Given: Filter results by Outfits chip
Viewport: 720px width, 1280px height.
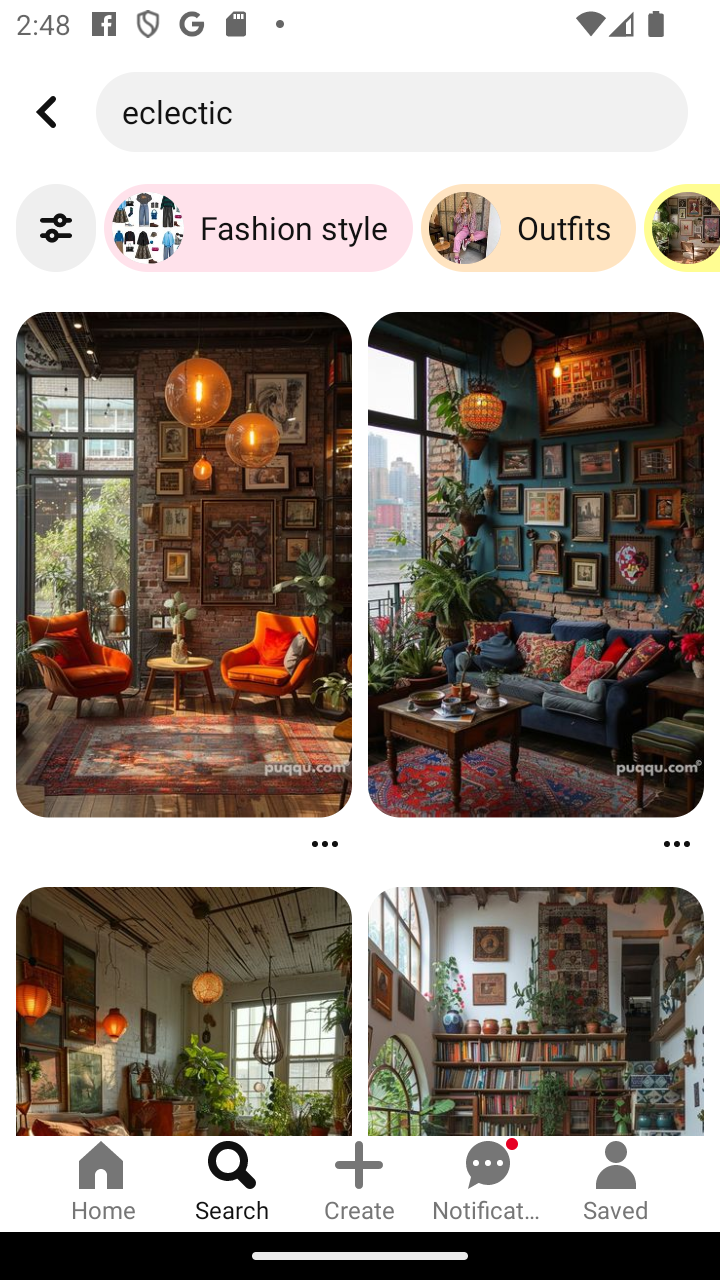Looking at the screenshot, I should pos(528,228).
